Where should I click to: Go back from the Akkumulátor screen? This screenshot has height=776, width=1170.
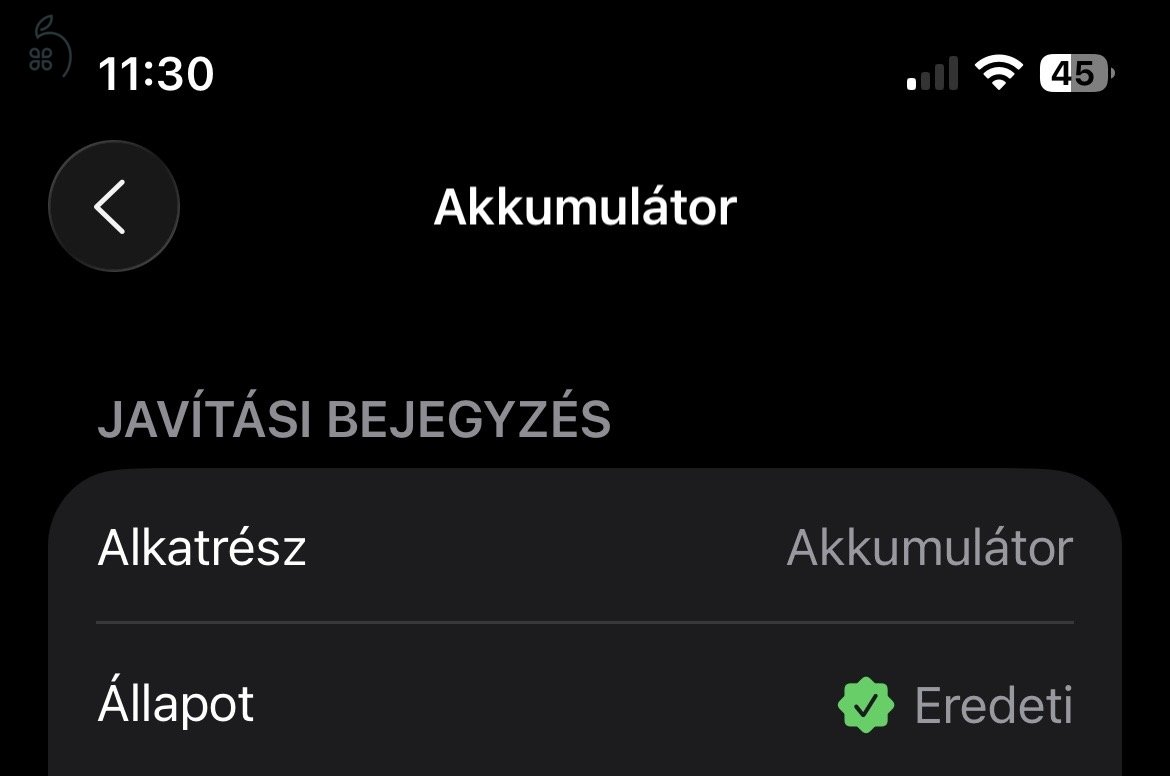(113, 206)
